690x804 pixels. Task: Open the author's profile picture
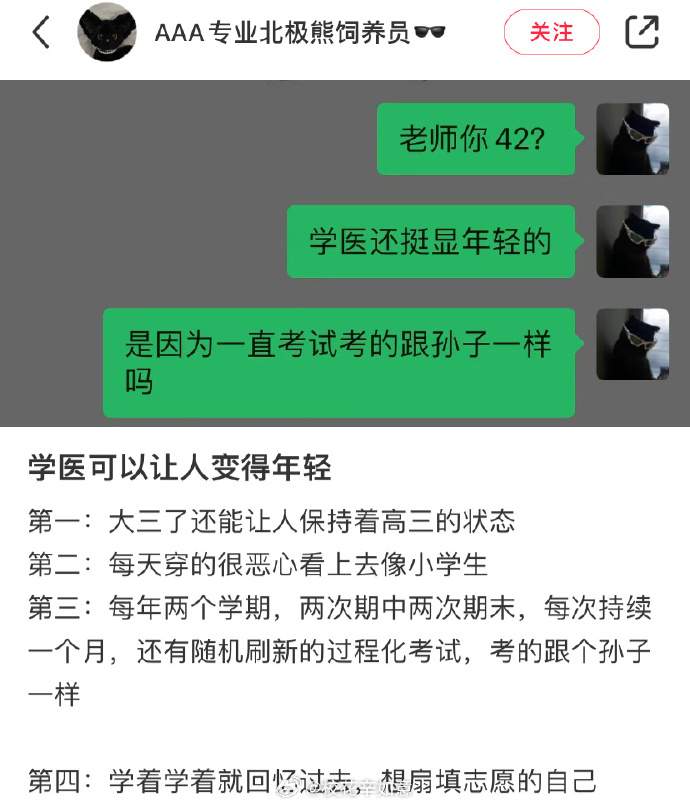tap(106, 33)
